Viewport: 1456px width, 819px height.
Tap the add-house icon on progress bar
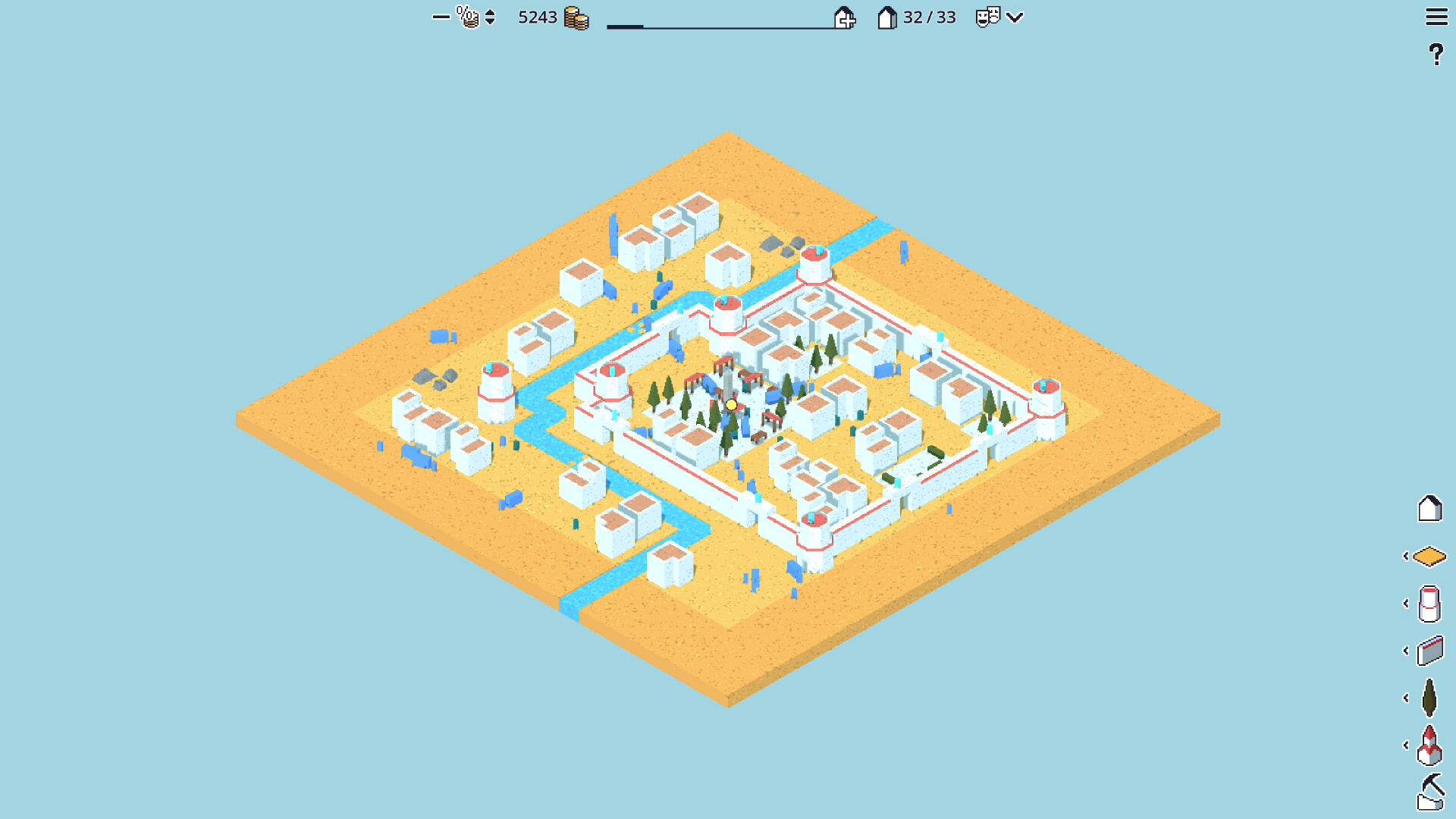[844, 17]
